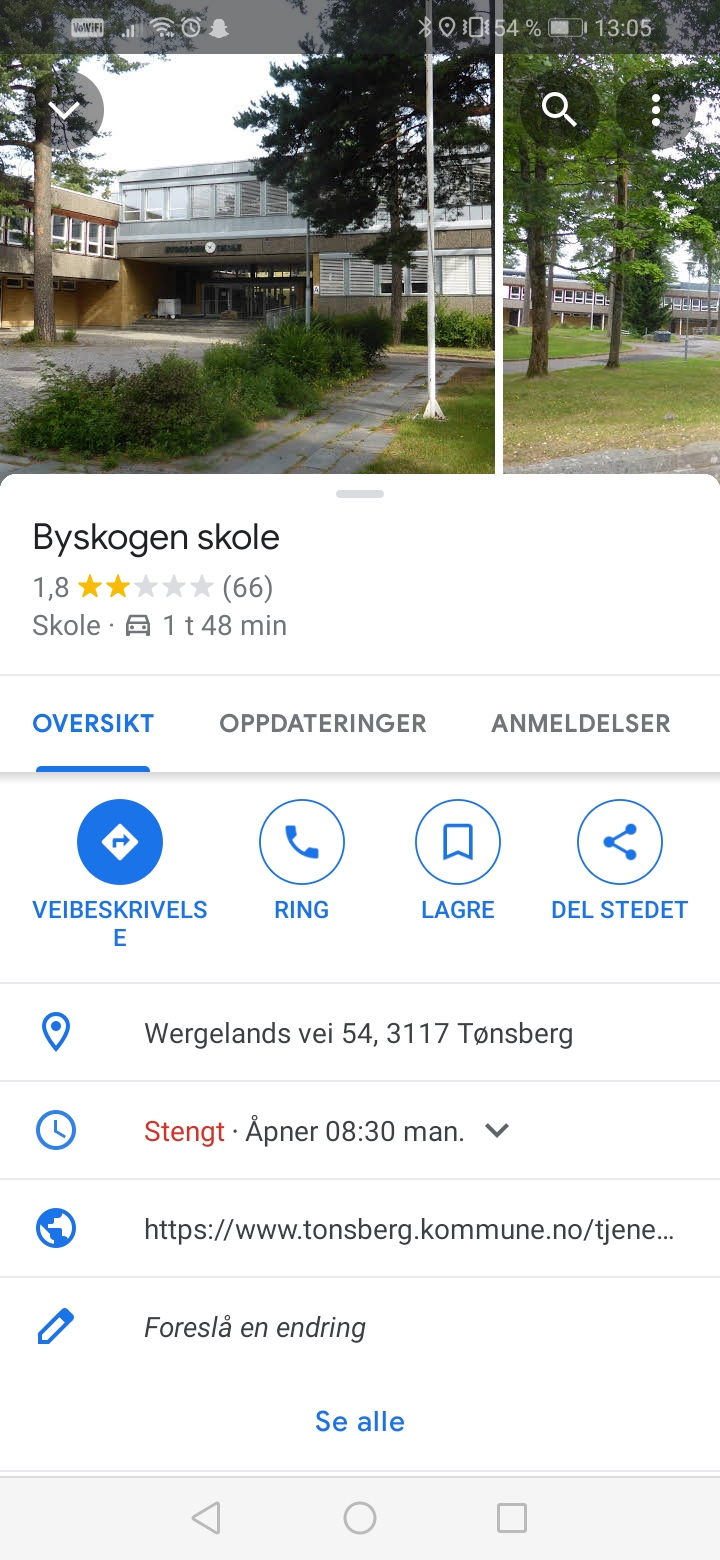
Task: Tap Se alle to view all details
Action: [x=360, y=1421]
